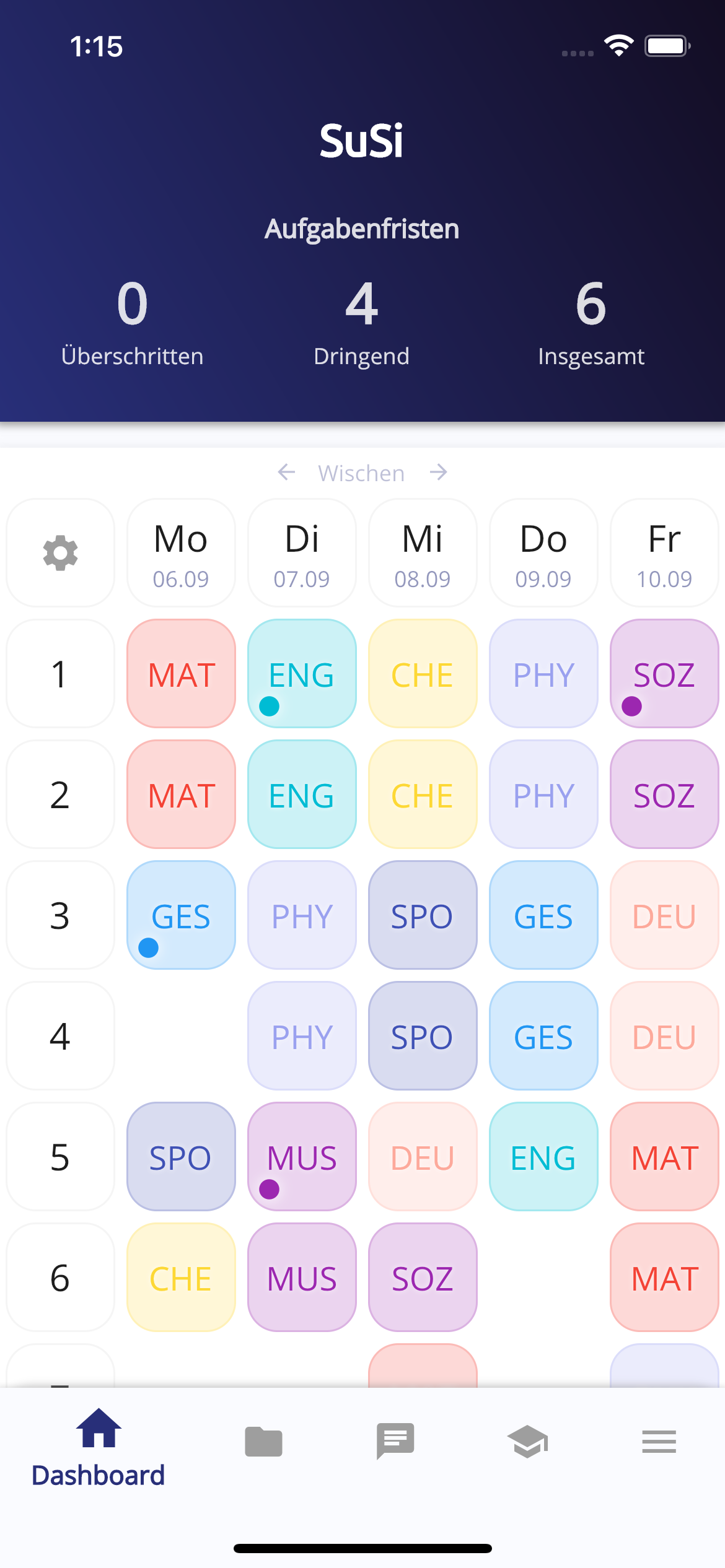The height and width of the screenshot is (1568, 725).
Task: Open the hamburger menu tab
Action: [x=659, y=1442]
